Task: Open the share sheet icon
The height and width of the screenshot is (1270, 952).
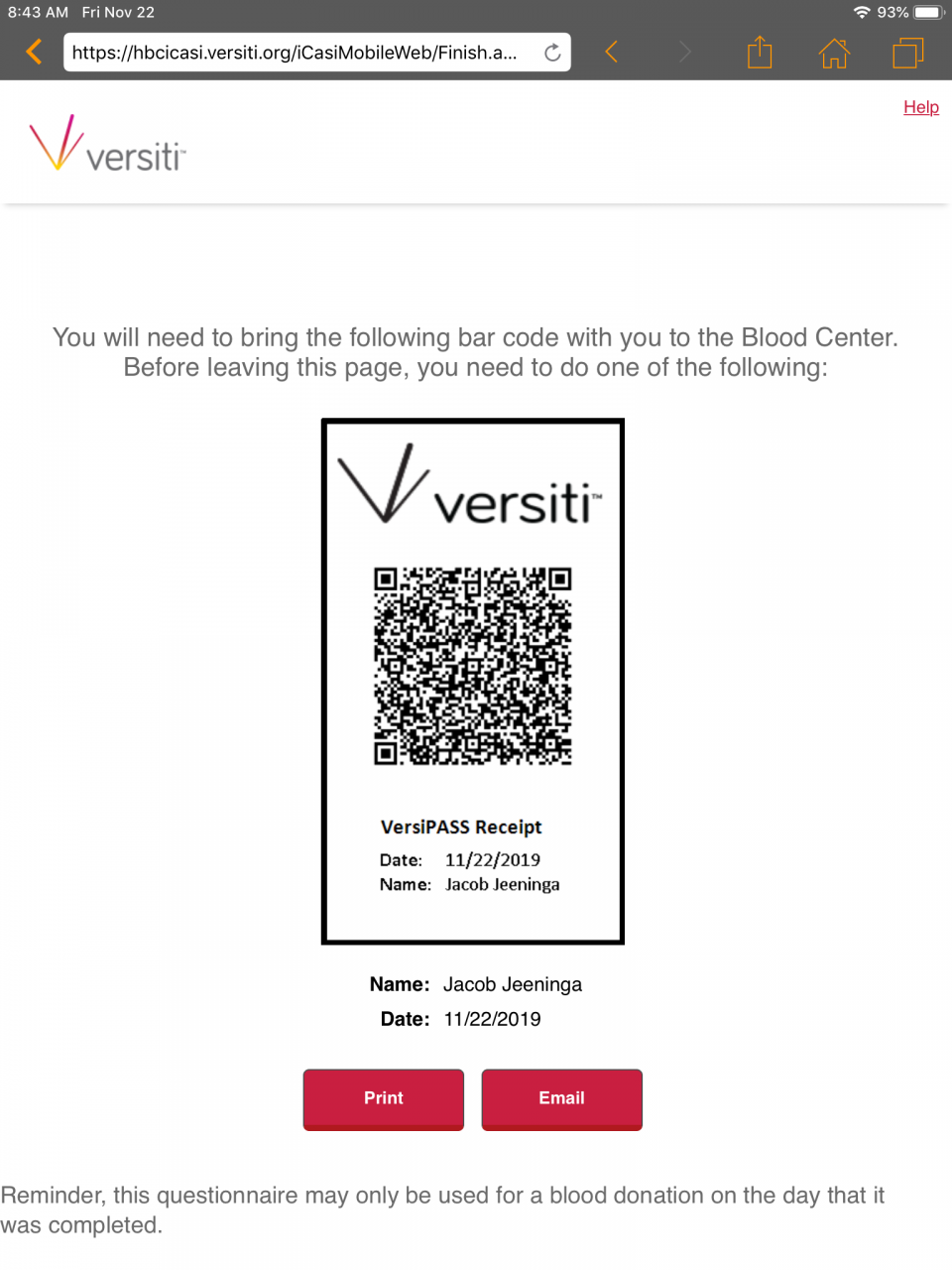Action: [760, 52]
